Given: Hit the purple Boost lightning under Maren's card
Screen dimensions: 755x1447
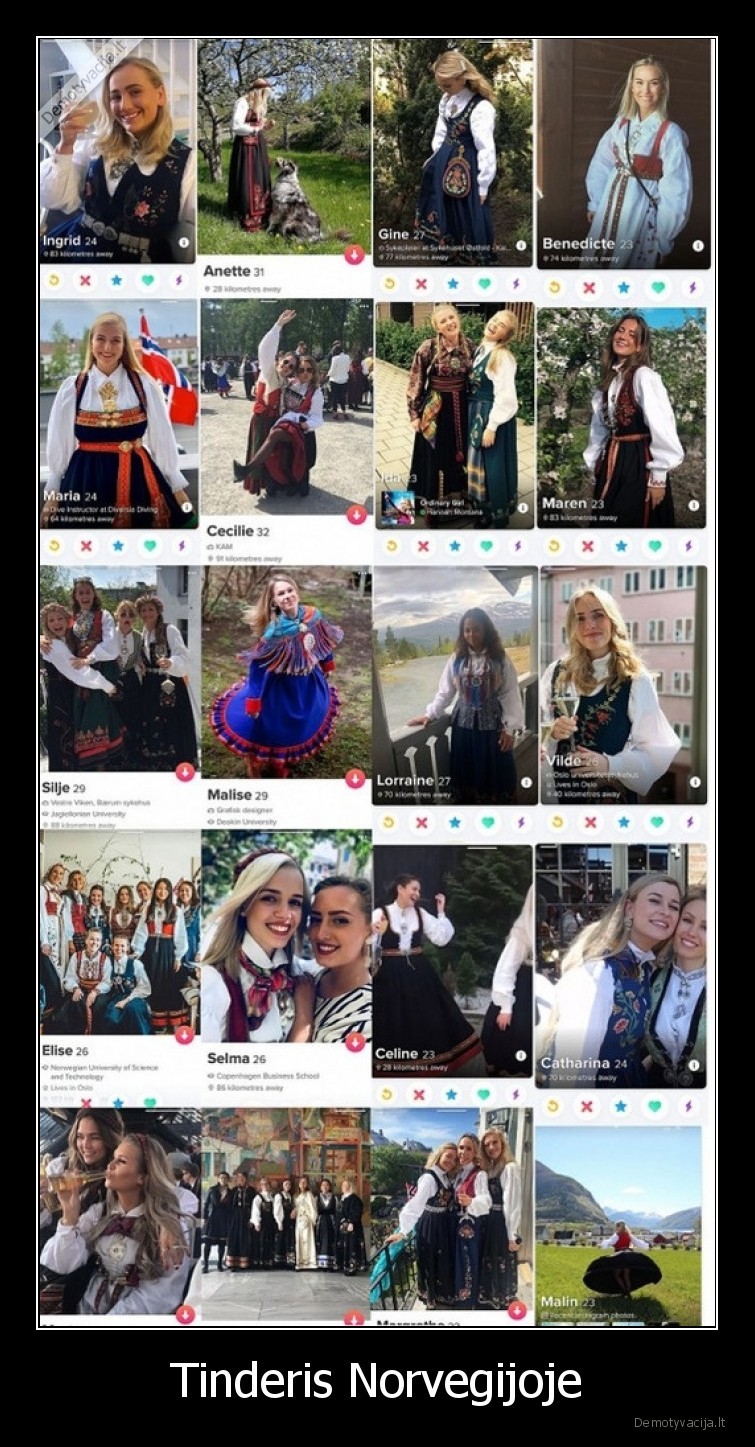Looking at the screenshot, I should 690,545.
